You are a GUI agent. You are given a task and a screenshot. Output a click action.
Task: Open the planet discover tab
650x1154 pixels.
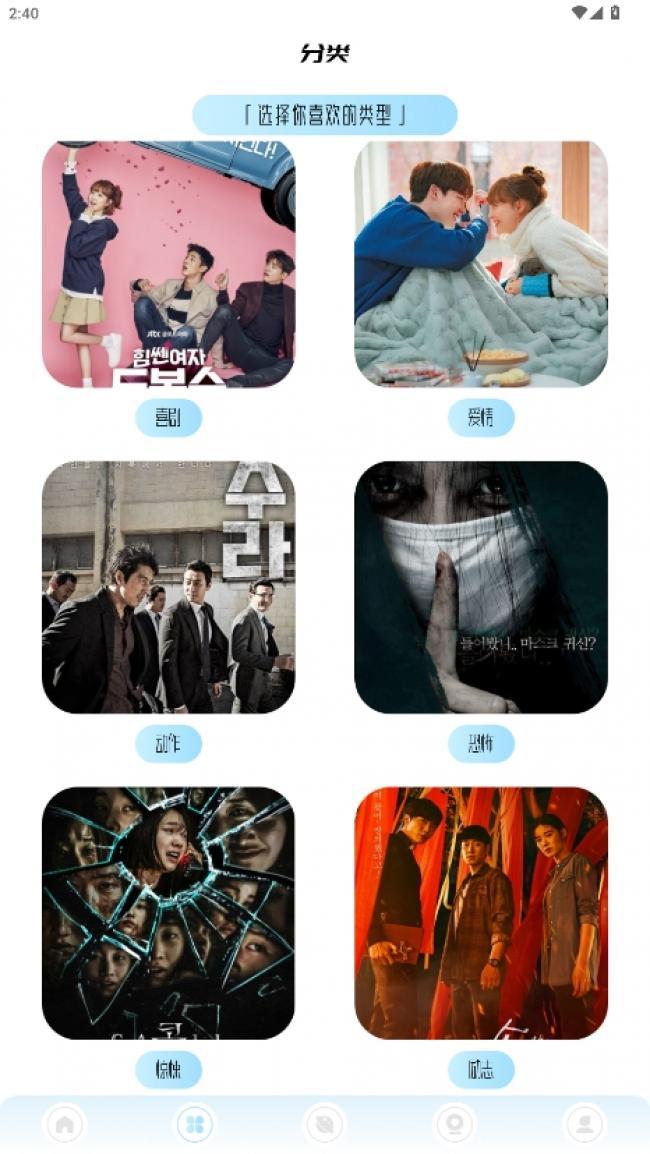point(325,1124)
